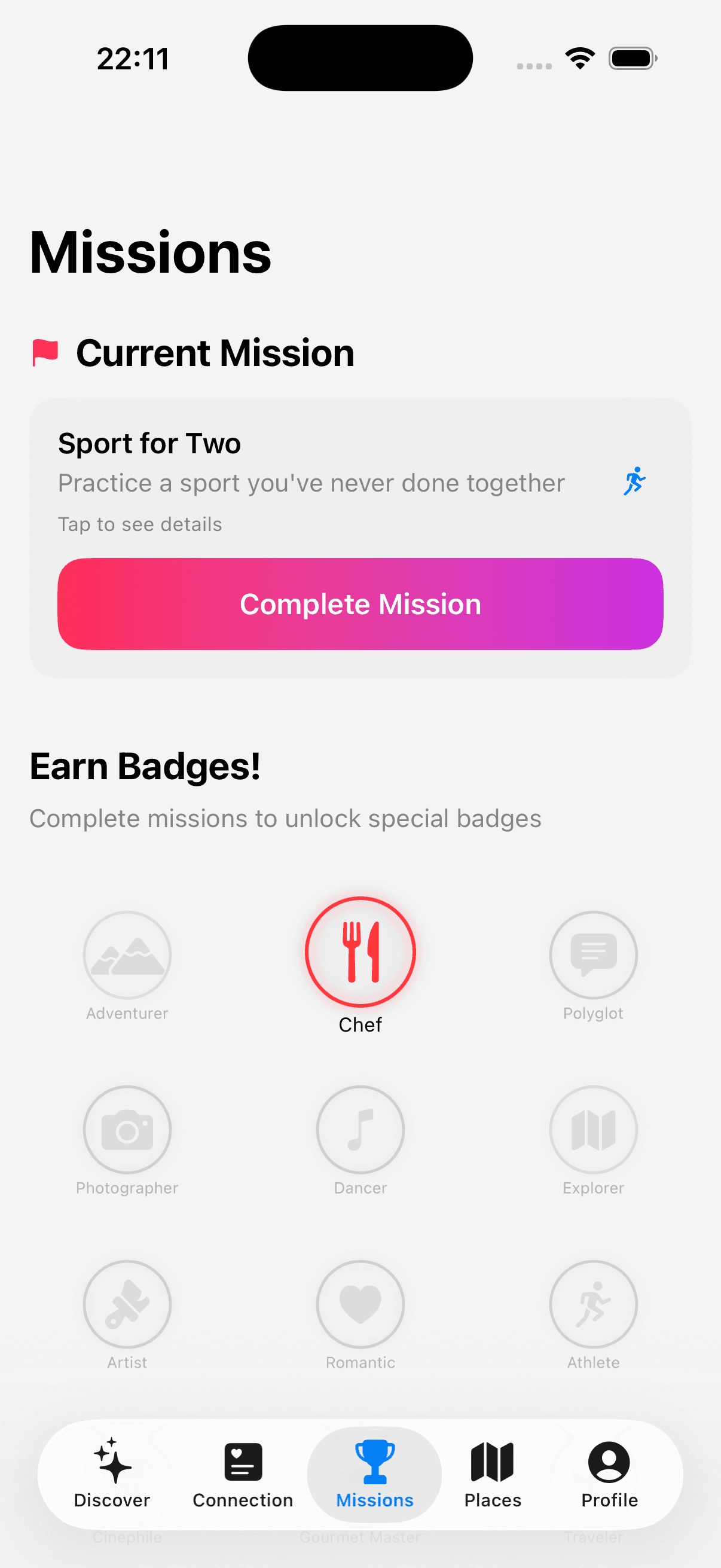Select the Photographer badge

(x=127, y=1130)
